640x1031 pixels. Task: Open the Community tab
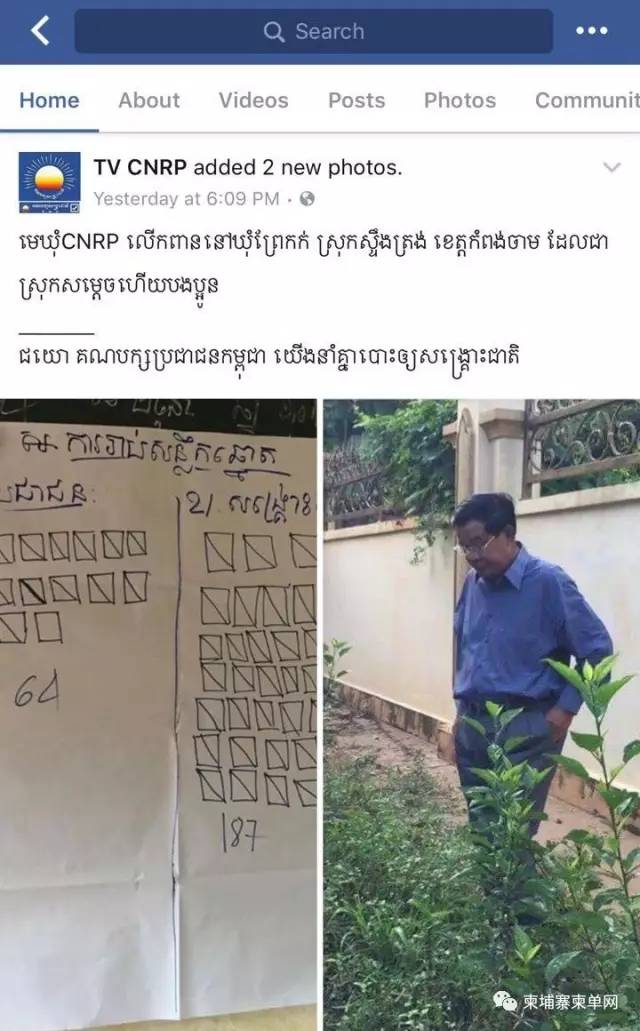(586, 100)
